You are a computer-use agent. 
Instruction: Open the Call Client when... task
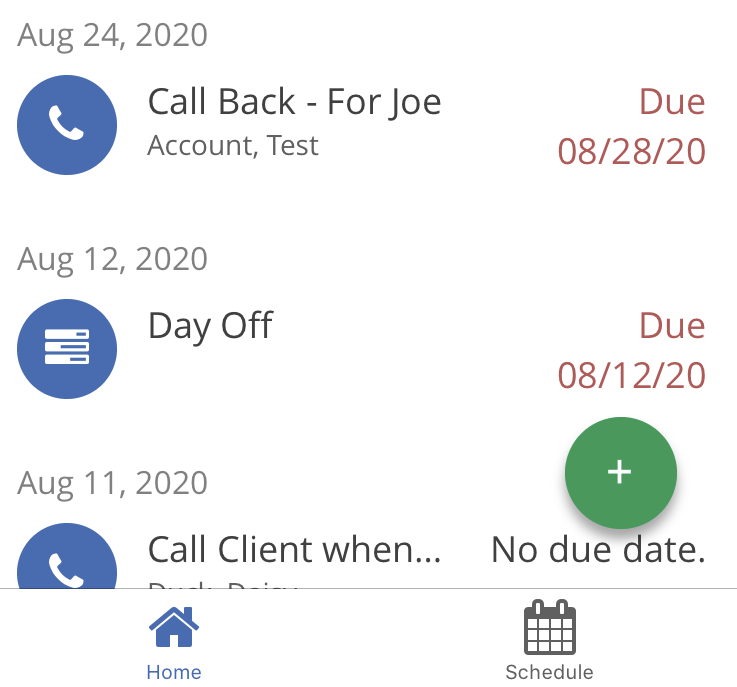pyautogui.click(x=293, y=550)
